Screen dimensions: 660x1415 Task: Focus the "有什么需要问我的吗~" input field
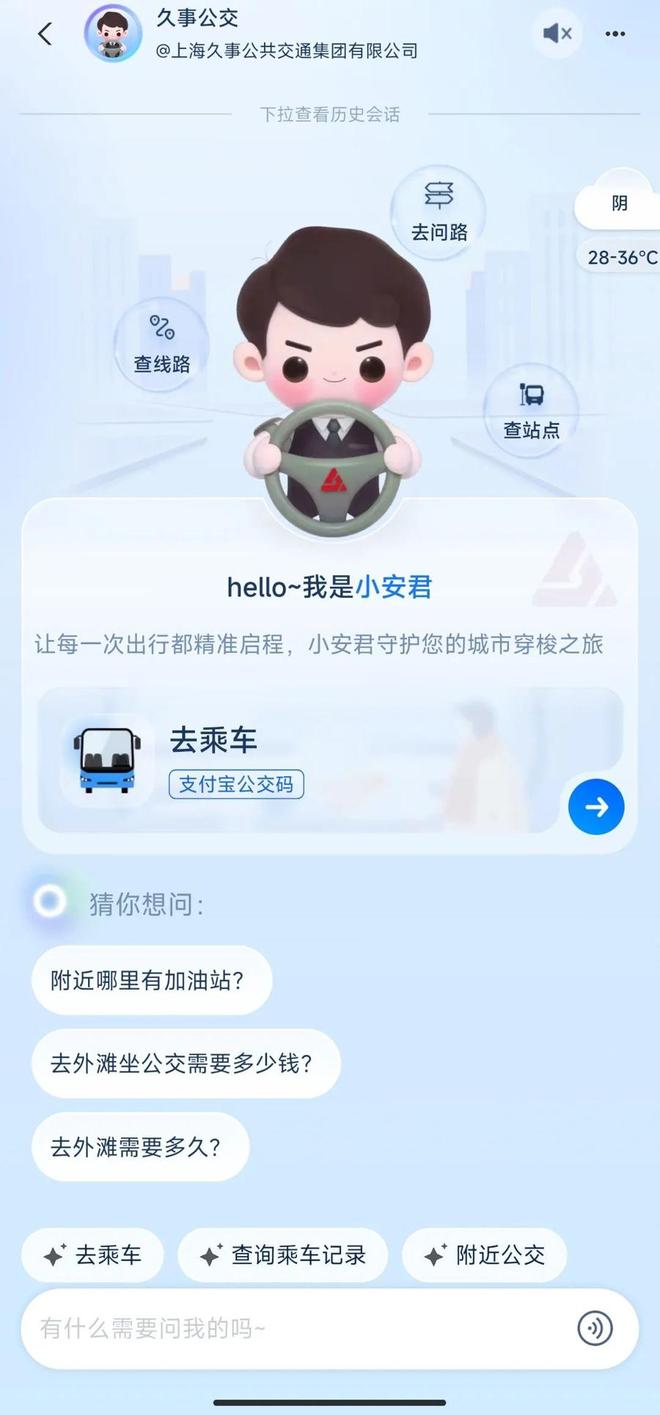pyautogui.click(x=290, y=1329)
